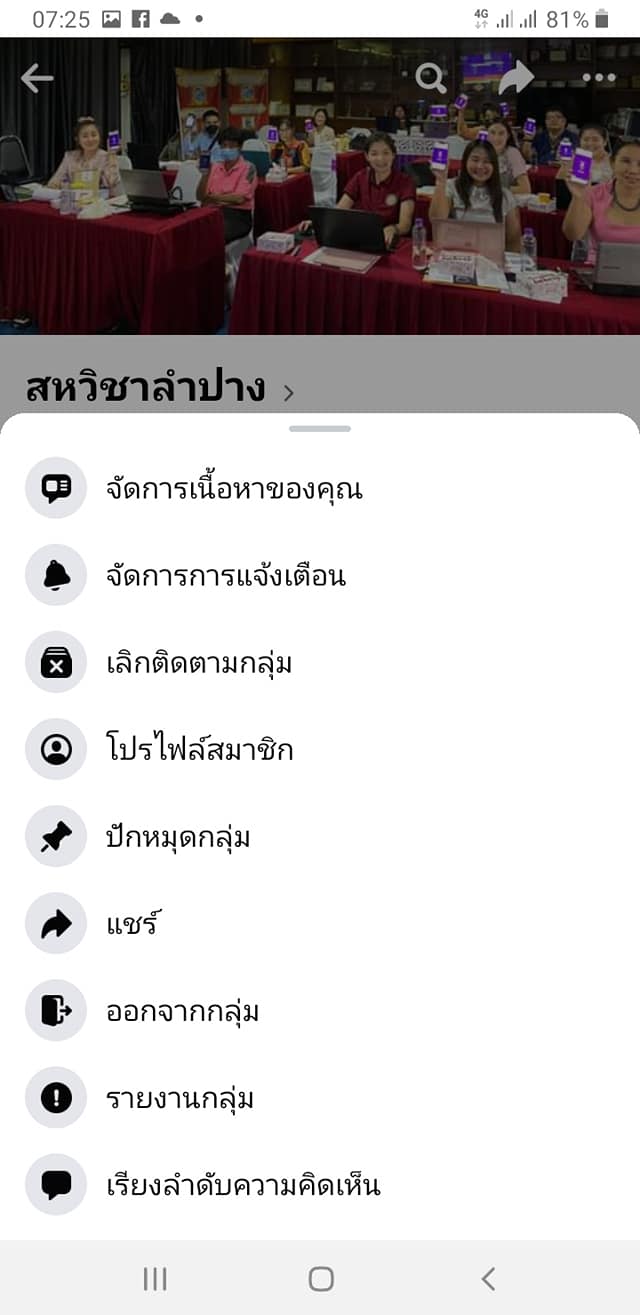Open เรียงลำดับความคิดเห็น option
The image size is (640, 1315).
coord(320,1184)
